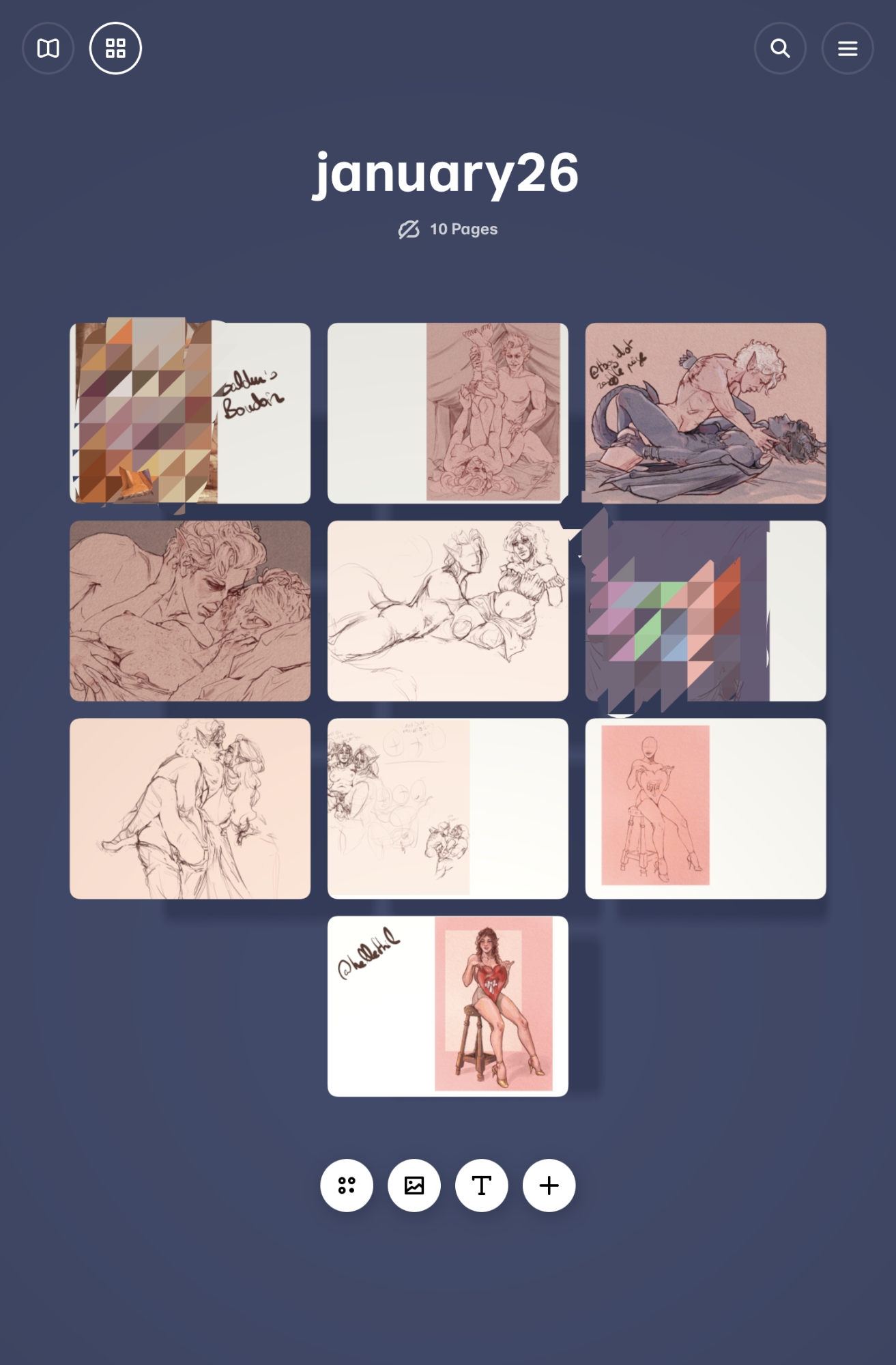
Task: Select the grid overview icon
Action: tap(115, 48)
